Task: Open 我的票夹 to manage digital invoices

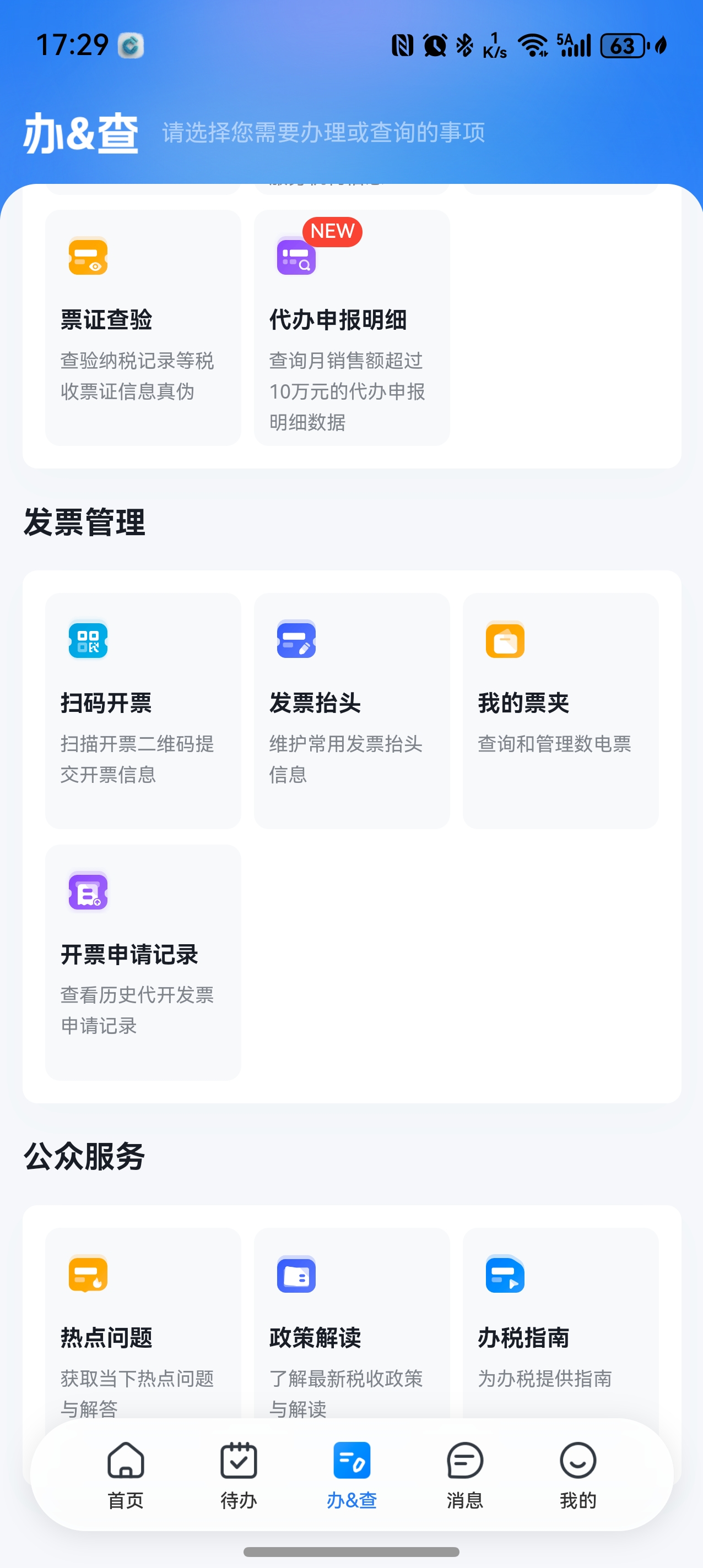Action: pos(560,712)
